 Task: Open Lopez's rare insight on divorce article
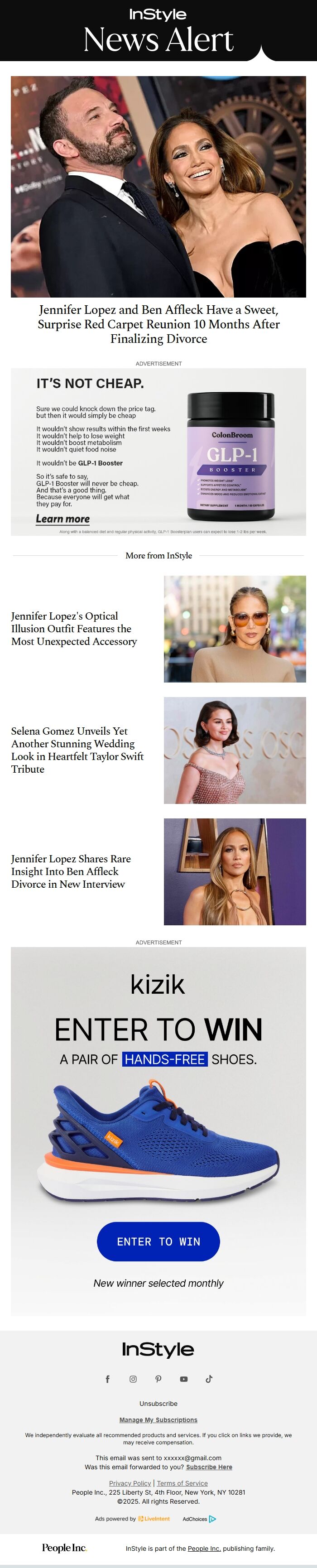coord(71,871)
